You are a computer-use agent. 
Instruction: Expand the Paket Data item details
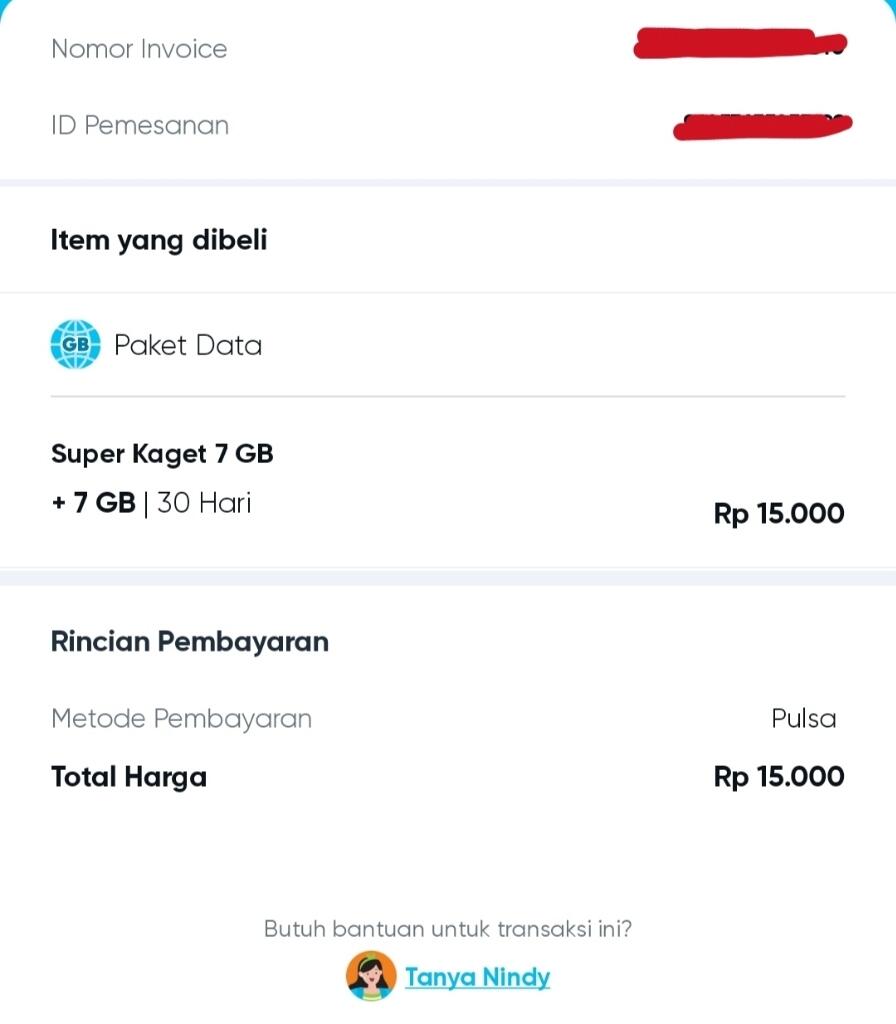tap(188, 344)
